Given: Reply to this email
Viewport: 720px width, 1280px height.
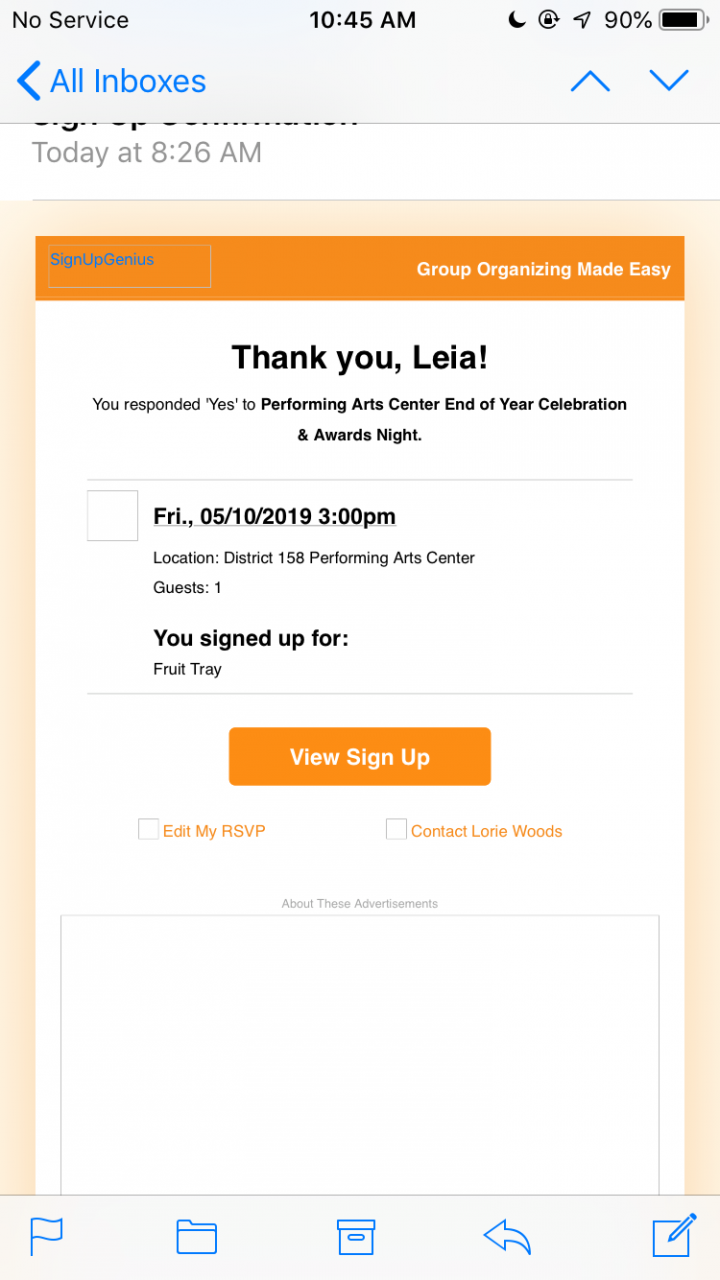Looking at the screenshot, I should click(x=507, y=1237).
